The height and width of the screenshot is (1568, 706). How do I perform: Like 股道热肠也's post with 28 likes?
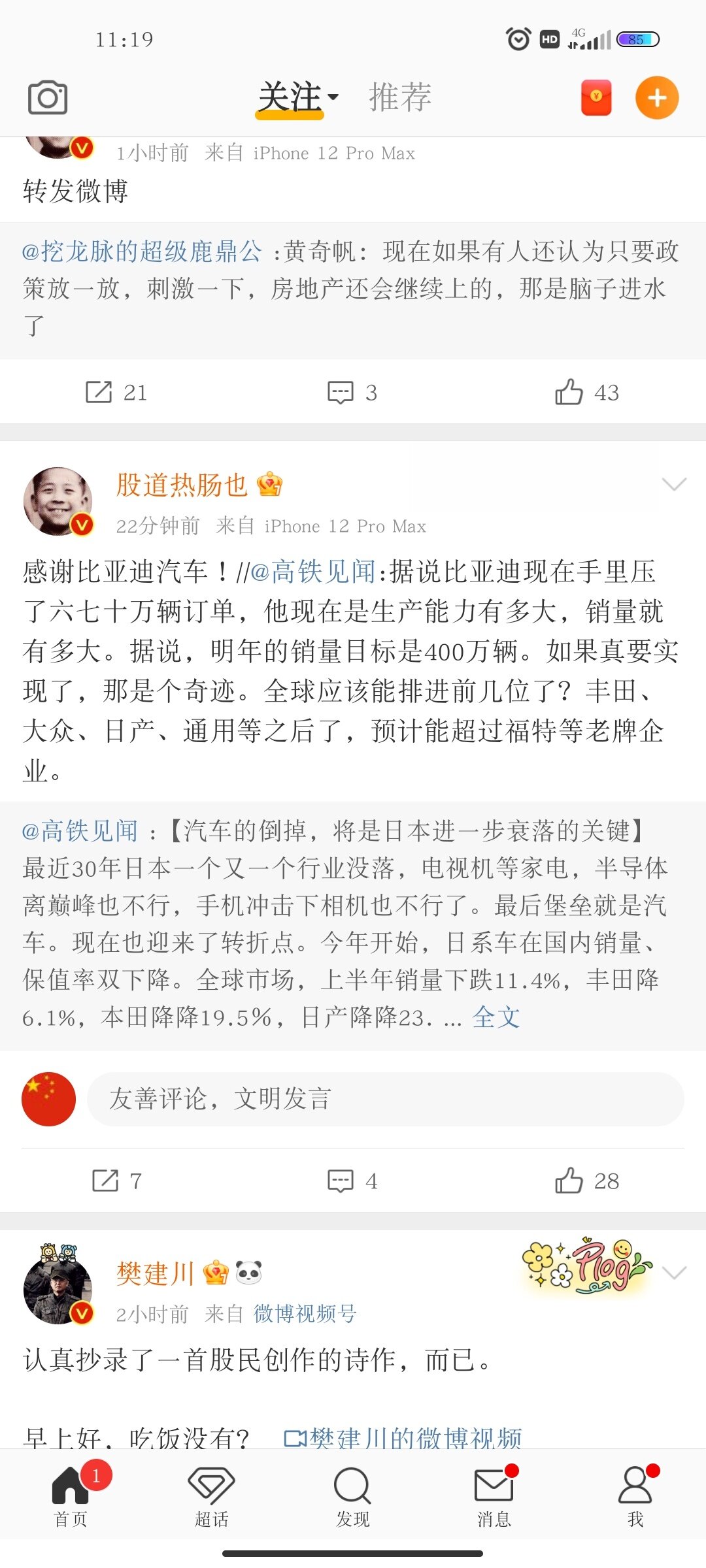(586, 1181)
